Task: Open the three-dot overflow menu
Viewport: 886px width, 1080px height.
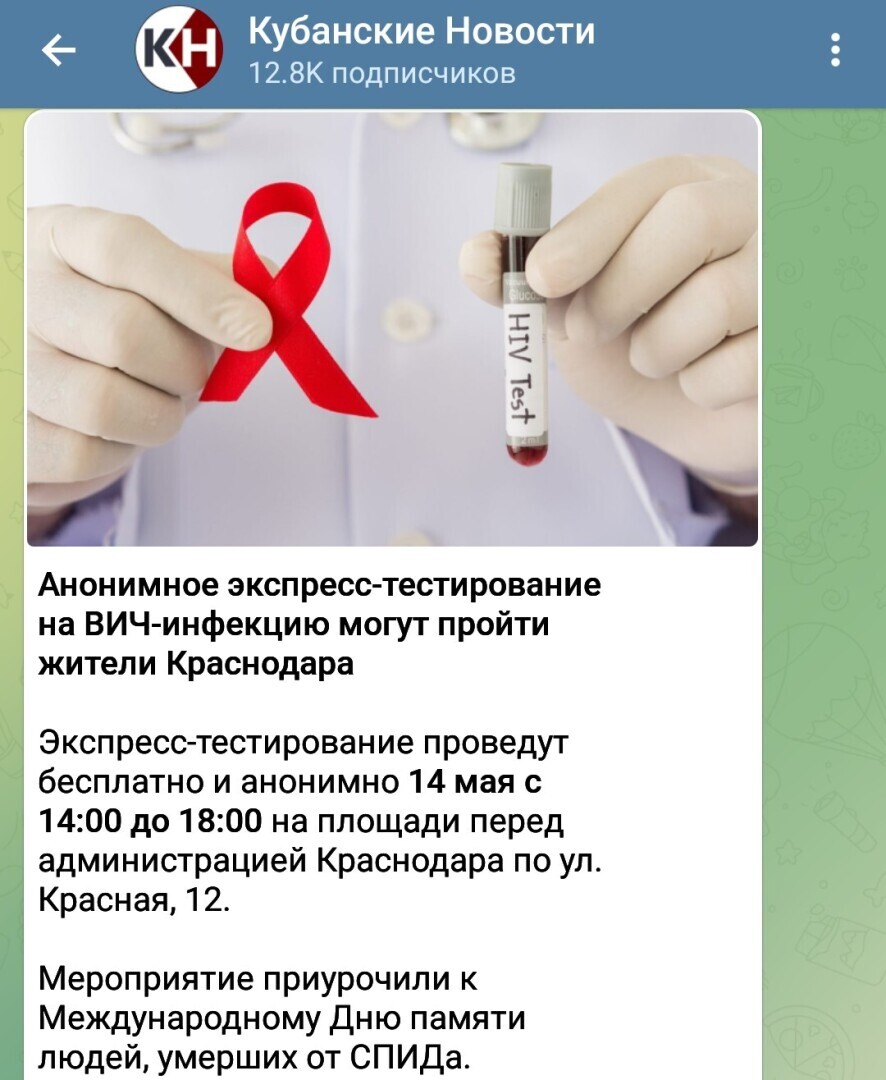Action: [836, 50]
